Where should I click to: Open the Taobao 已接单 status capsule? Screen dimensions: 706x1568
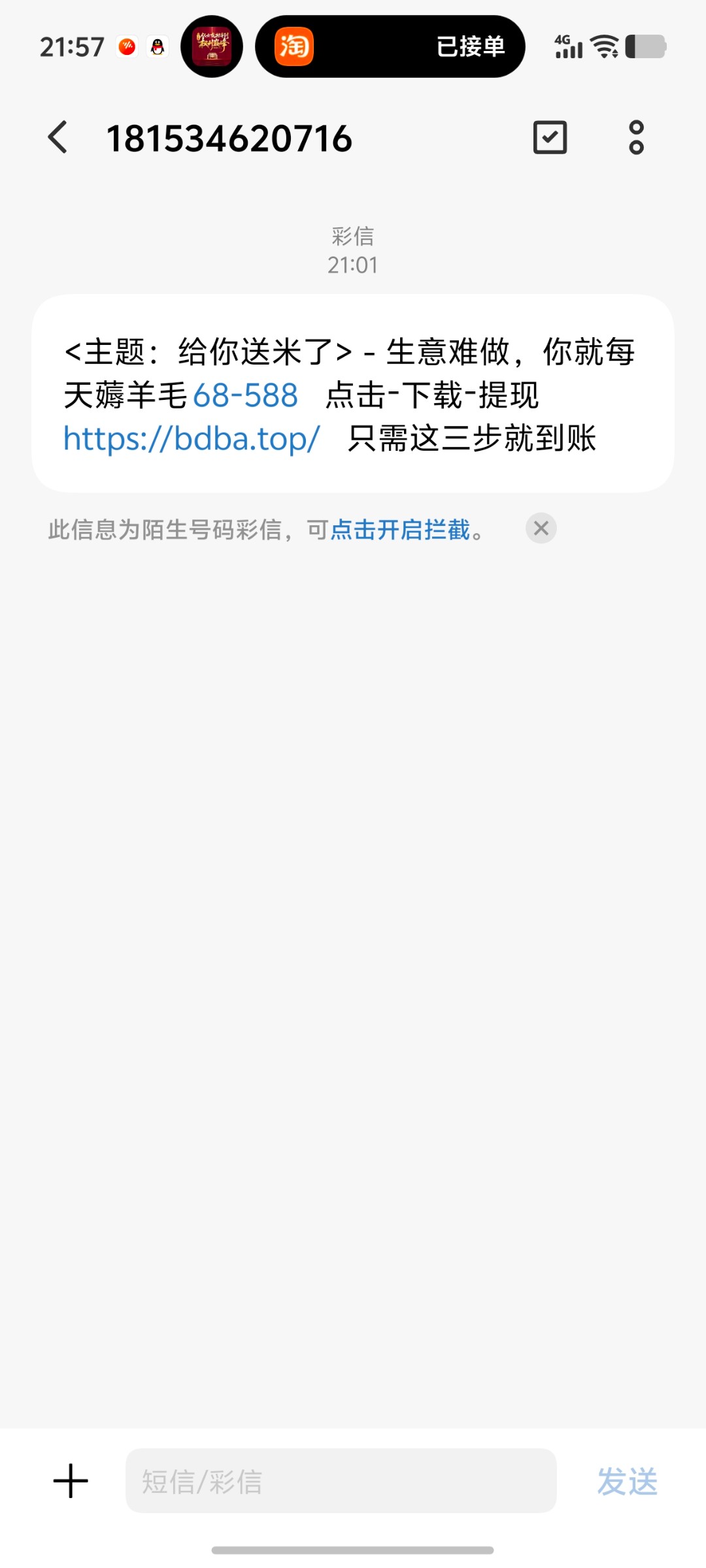coord(390,47)
